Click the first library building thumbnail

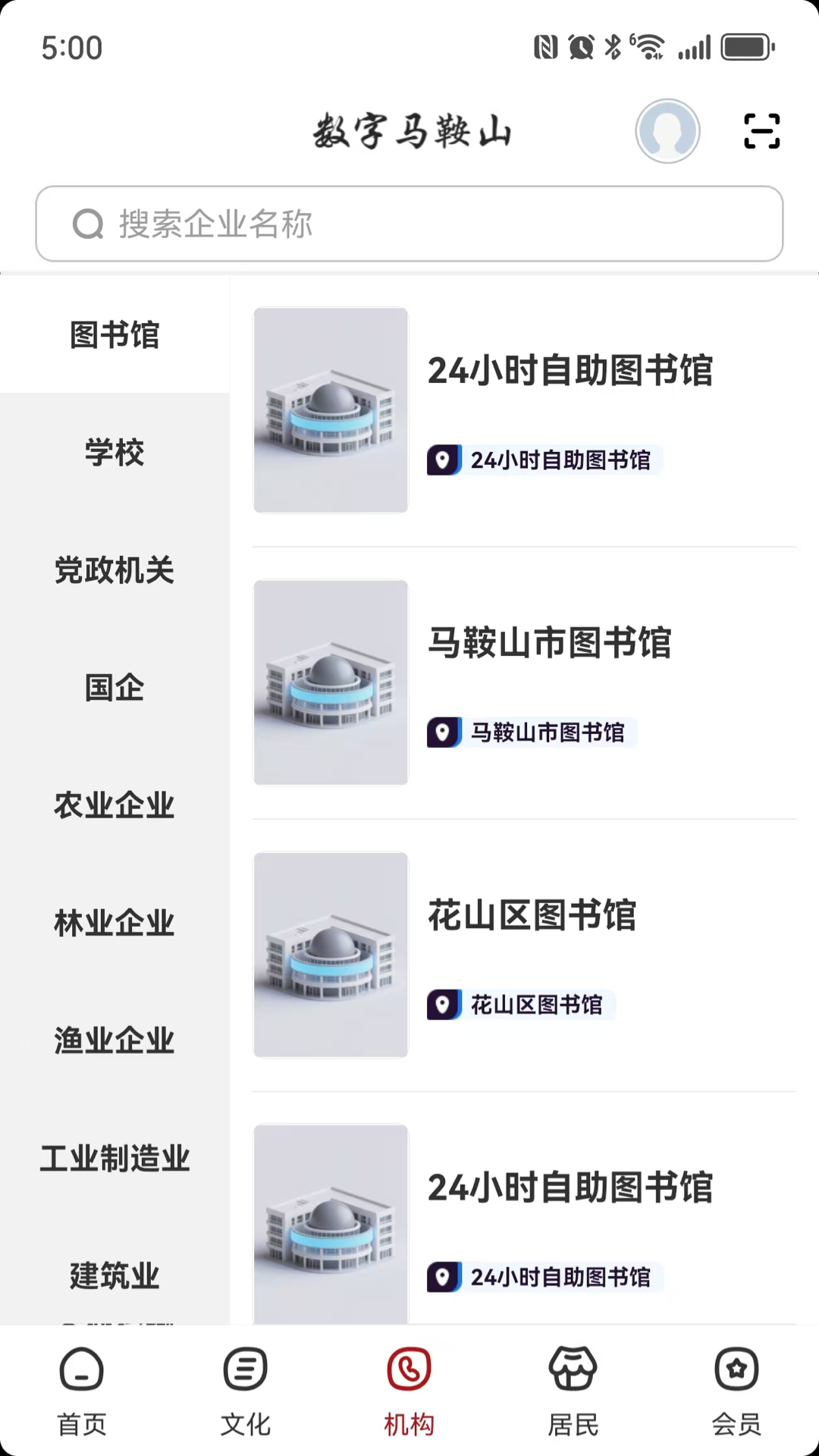point(330,409)
